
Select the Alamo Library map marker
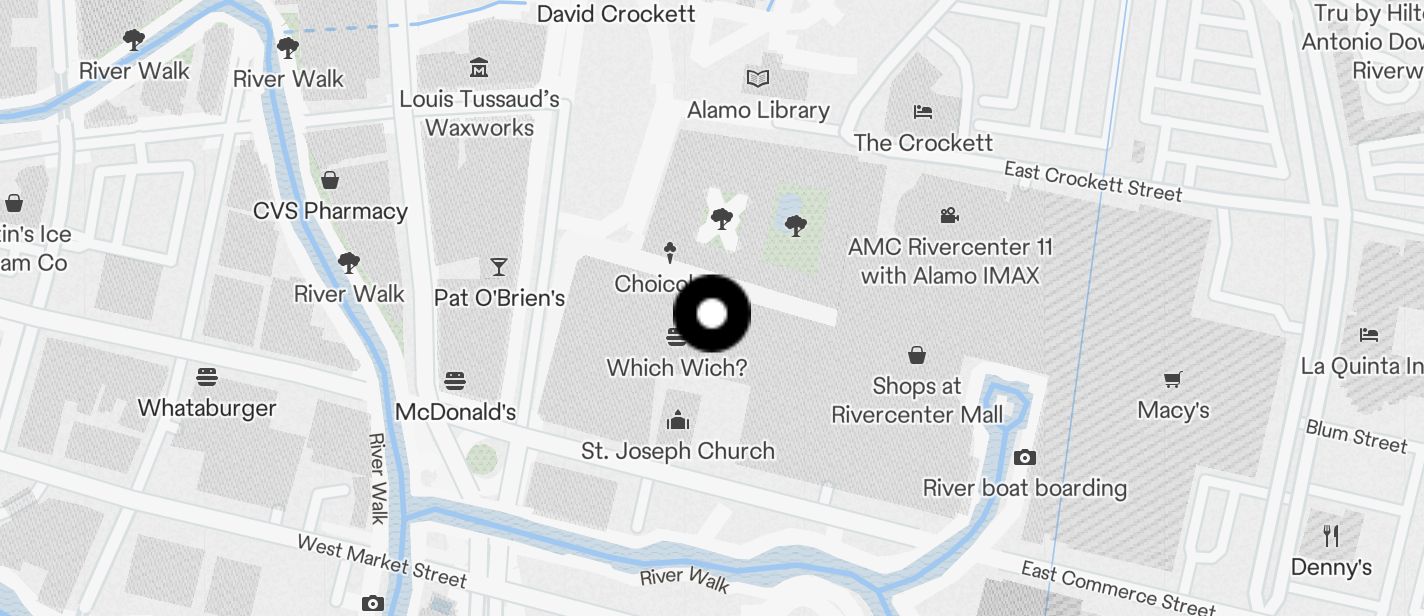point(759,78)
